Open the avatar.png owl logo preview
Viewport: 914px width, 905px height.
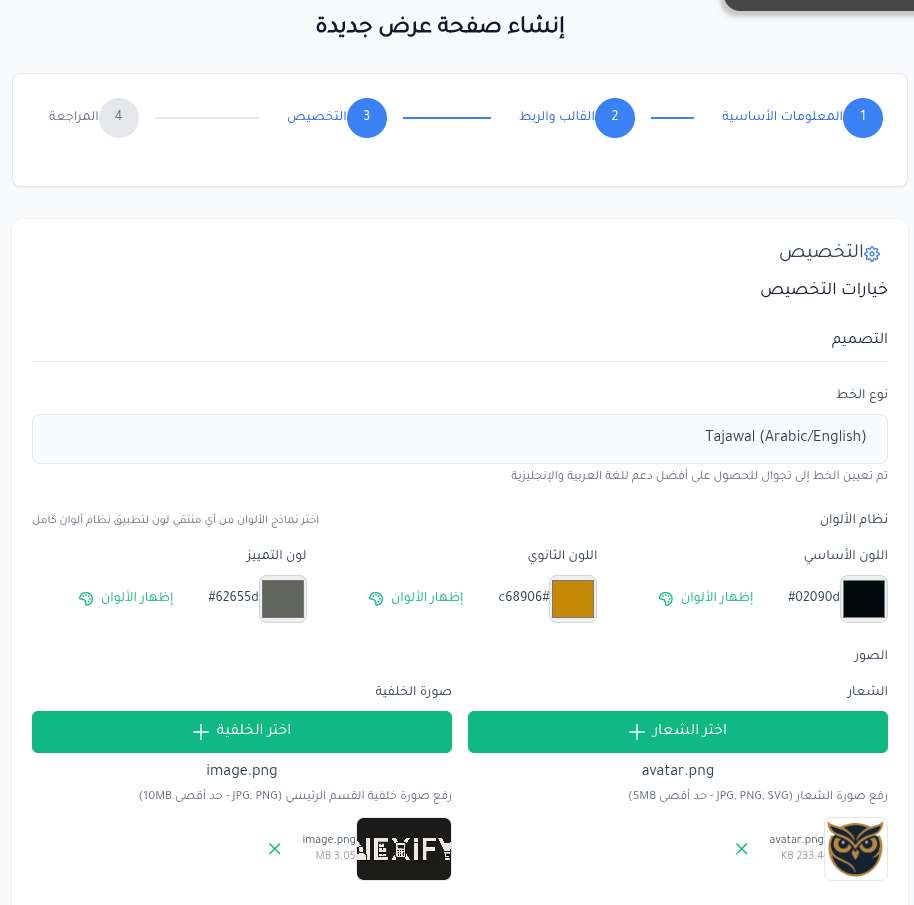[x=855, y=848]
